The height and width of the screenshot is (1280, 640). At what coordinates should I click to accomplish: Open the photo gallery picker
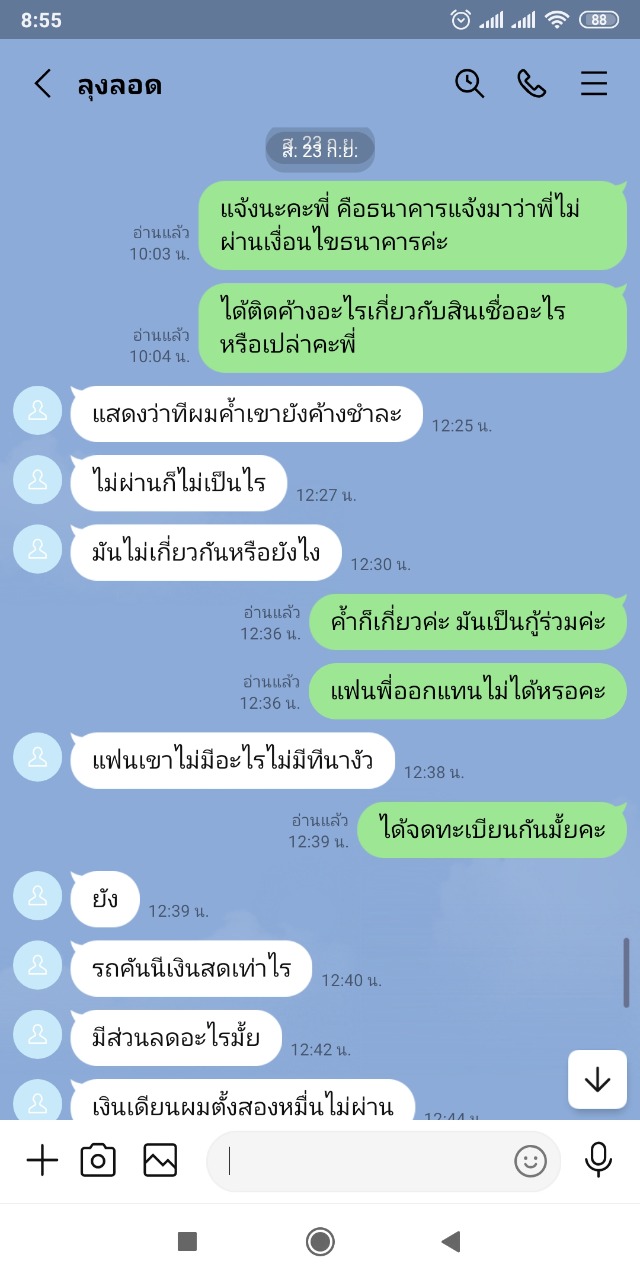click(160, 1161)
